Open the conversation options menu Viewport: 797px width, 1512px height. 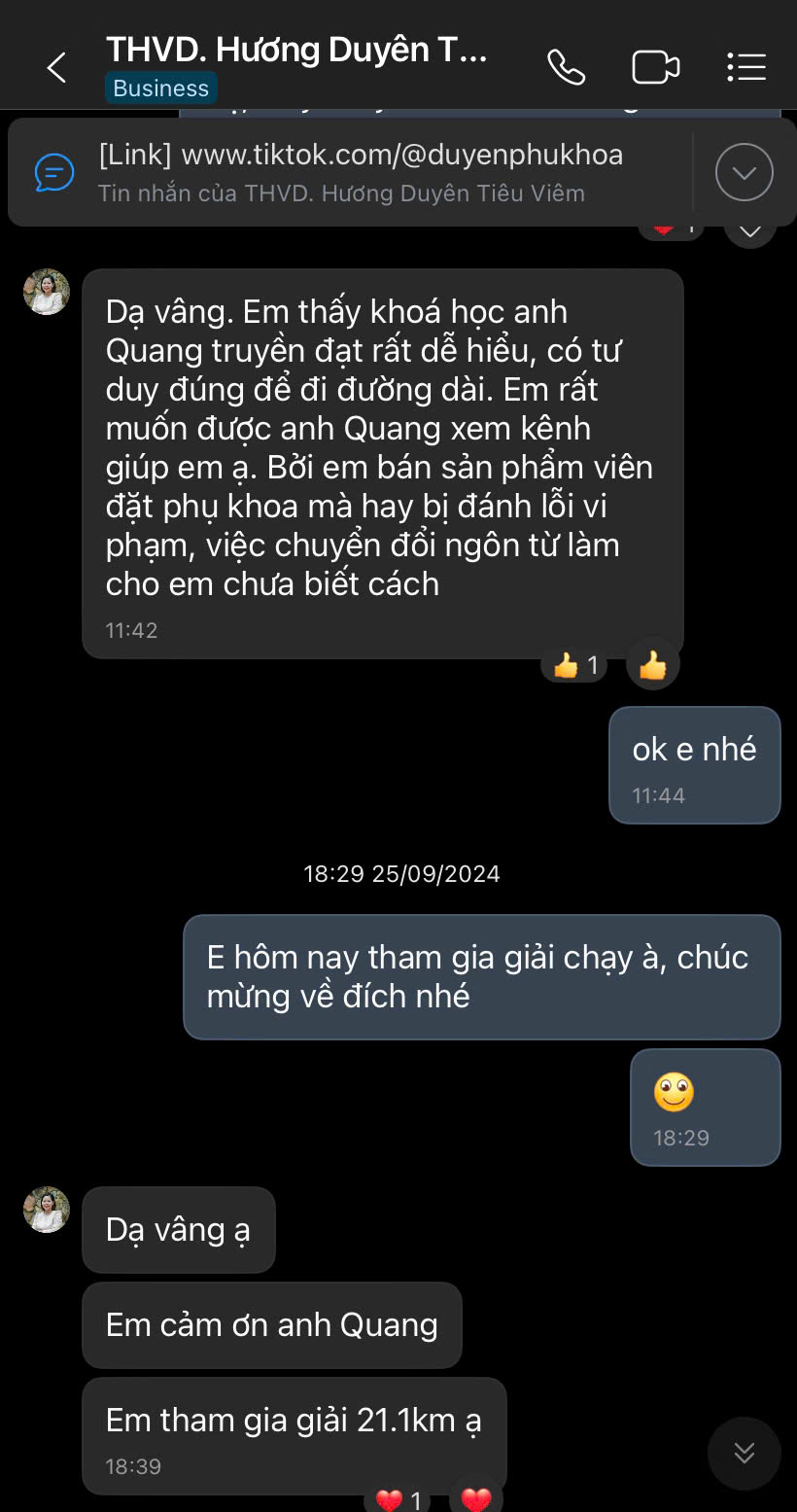click(x=746, y=67)
